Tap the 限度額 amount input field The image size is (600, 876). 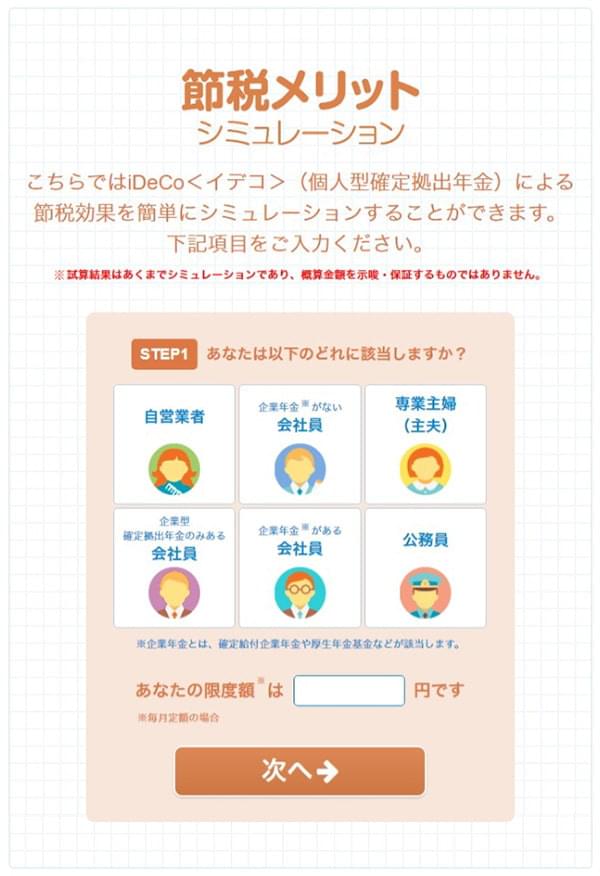pyautogui.click(x=349, y=690)
